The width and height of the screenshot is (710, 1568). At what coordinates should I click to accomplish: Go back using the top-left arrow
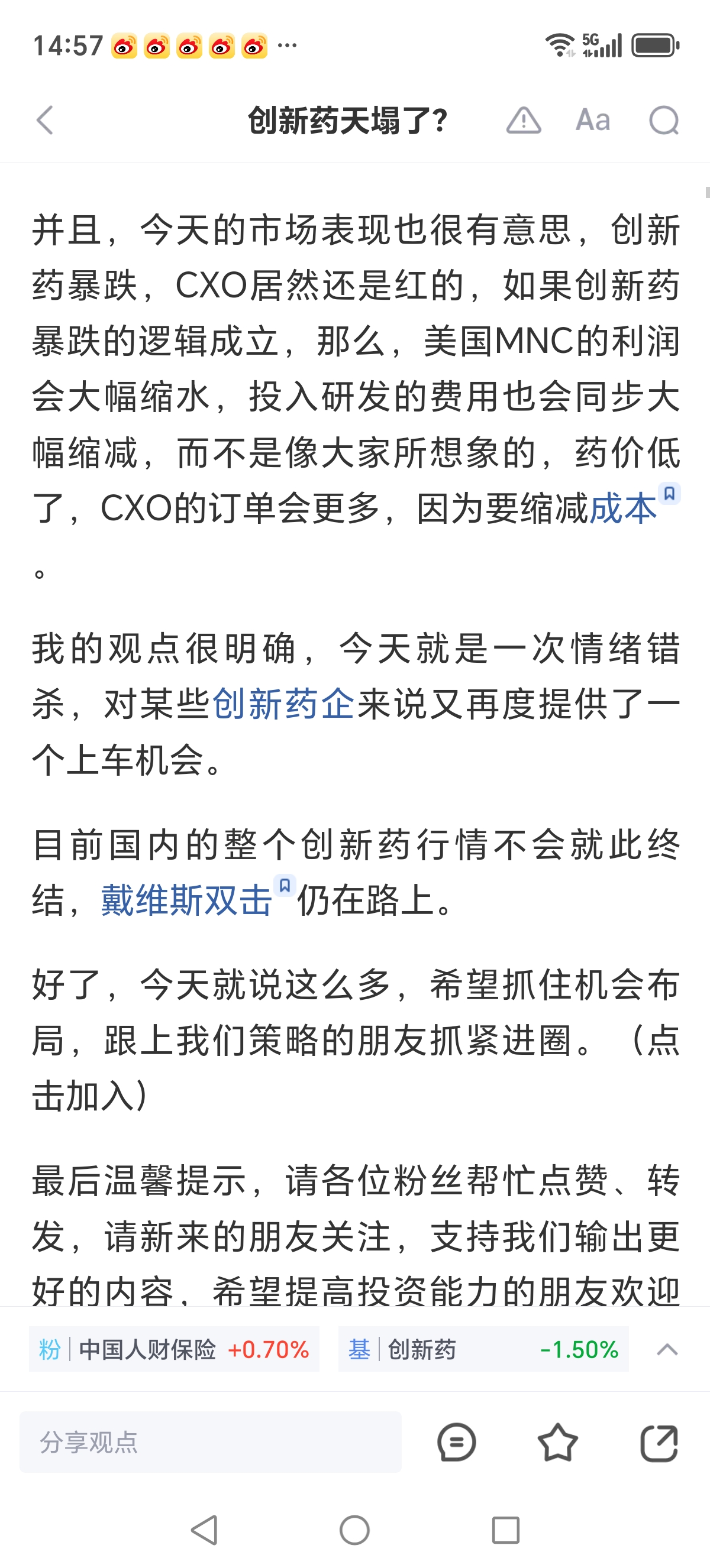tap(45, 120)
